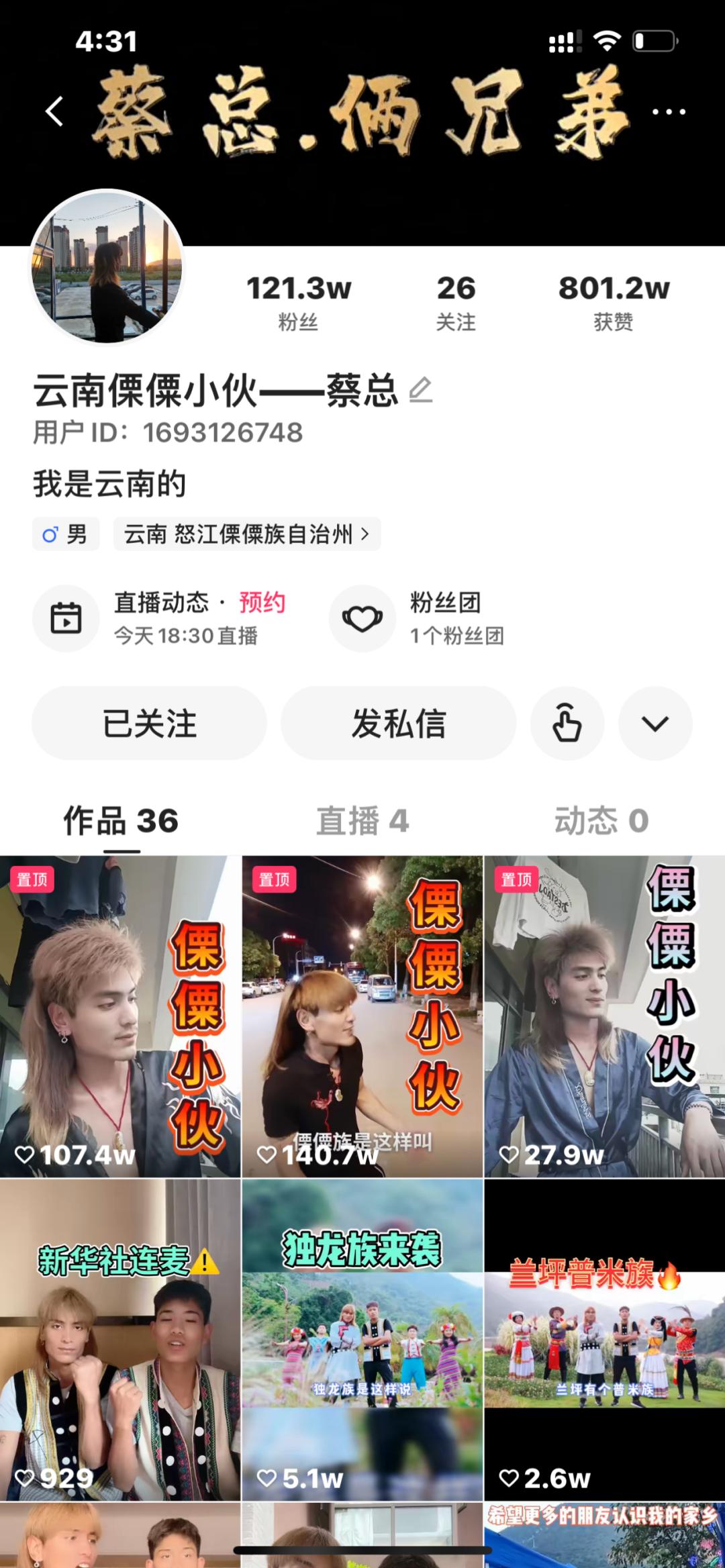Open the three-dot overflow menu
The height and width of the screenshot is (1568, 725).
tap(669, 111)
